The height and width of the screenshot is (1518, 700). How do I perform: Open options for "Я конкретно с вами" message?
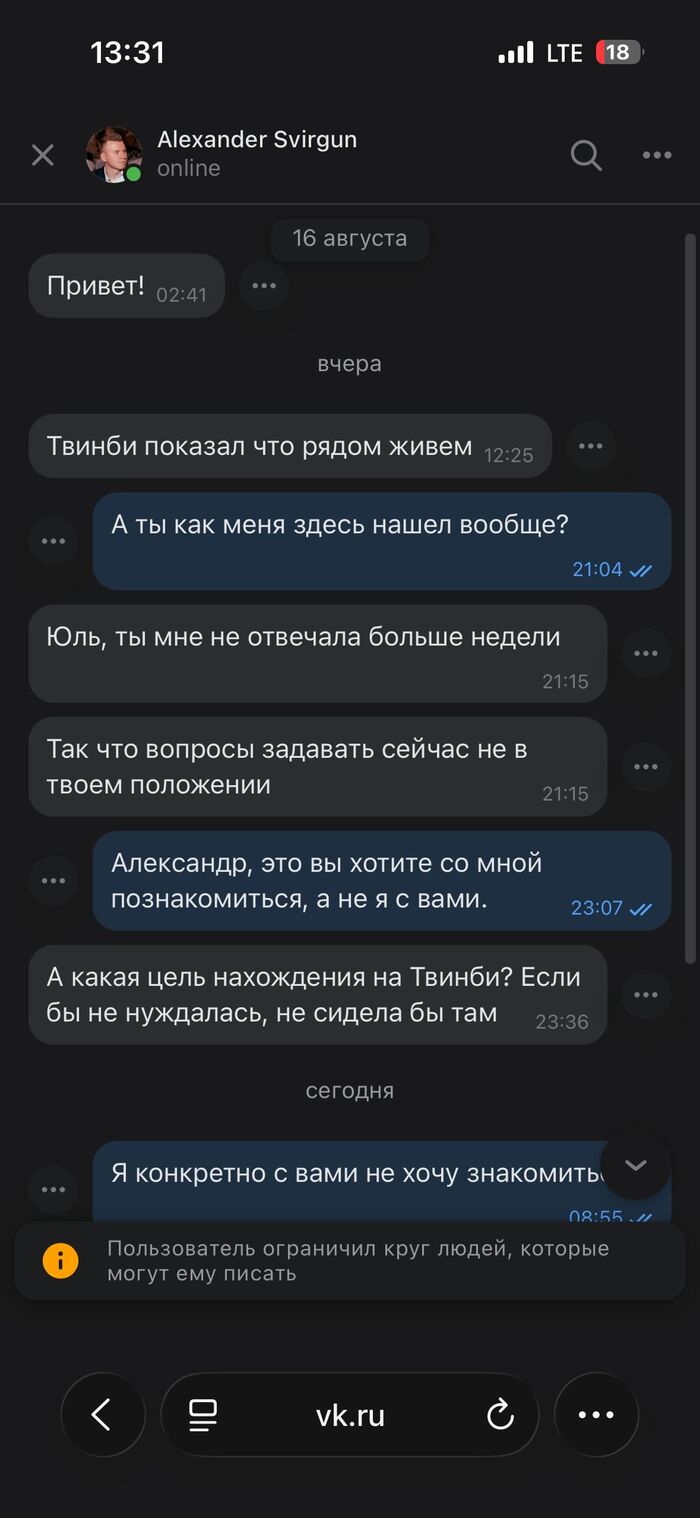(x=53, y=1190)
